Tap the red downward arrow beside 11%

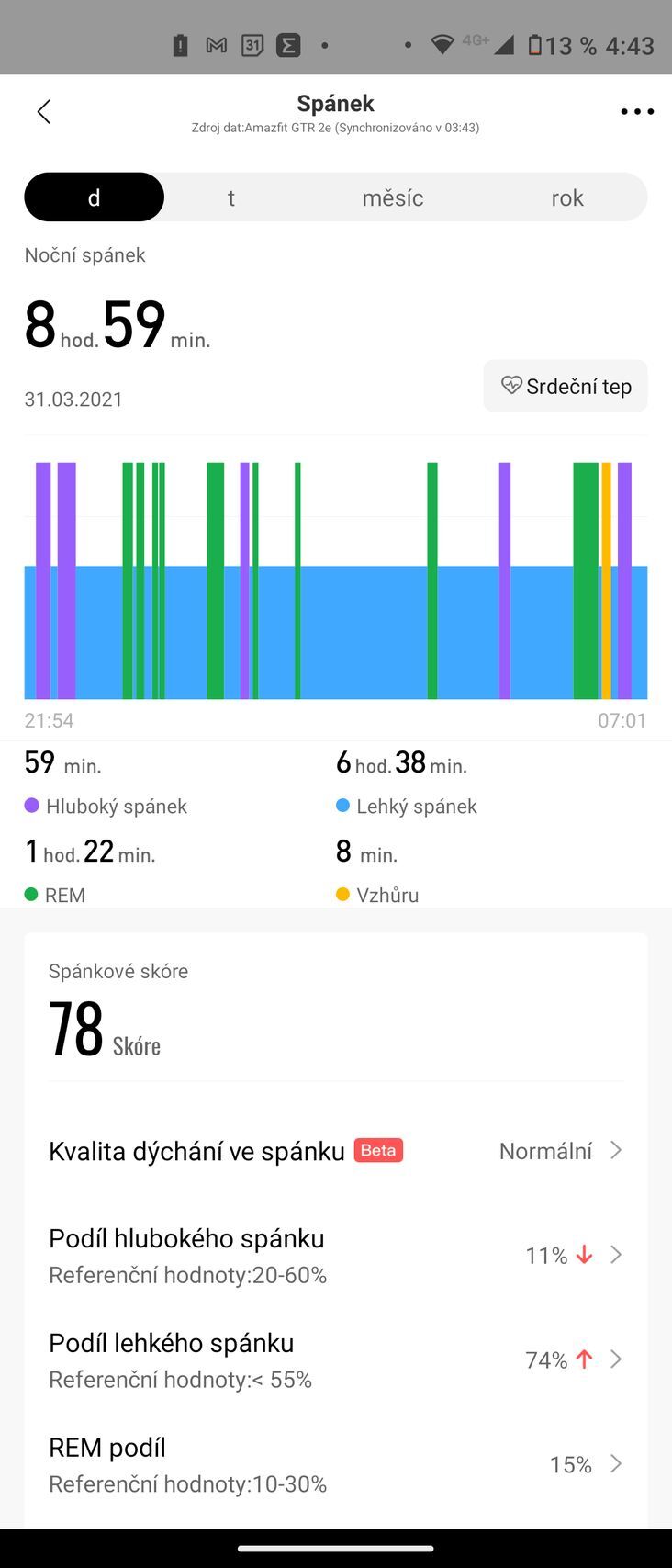point(585,1254)
